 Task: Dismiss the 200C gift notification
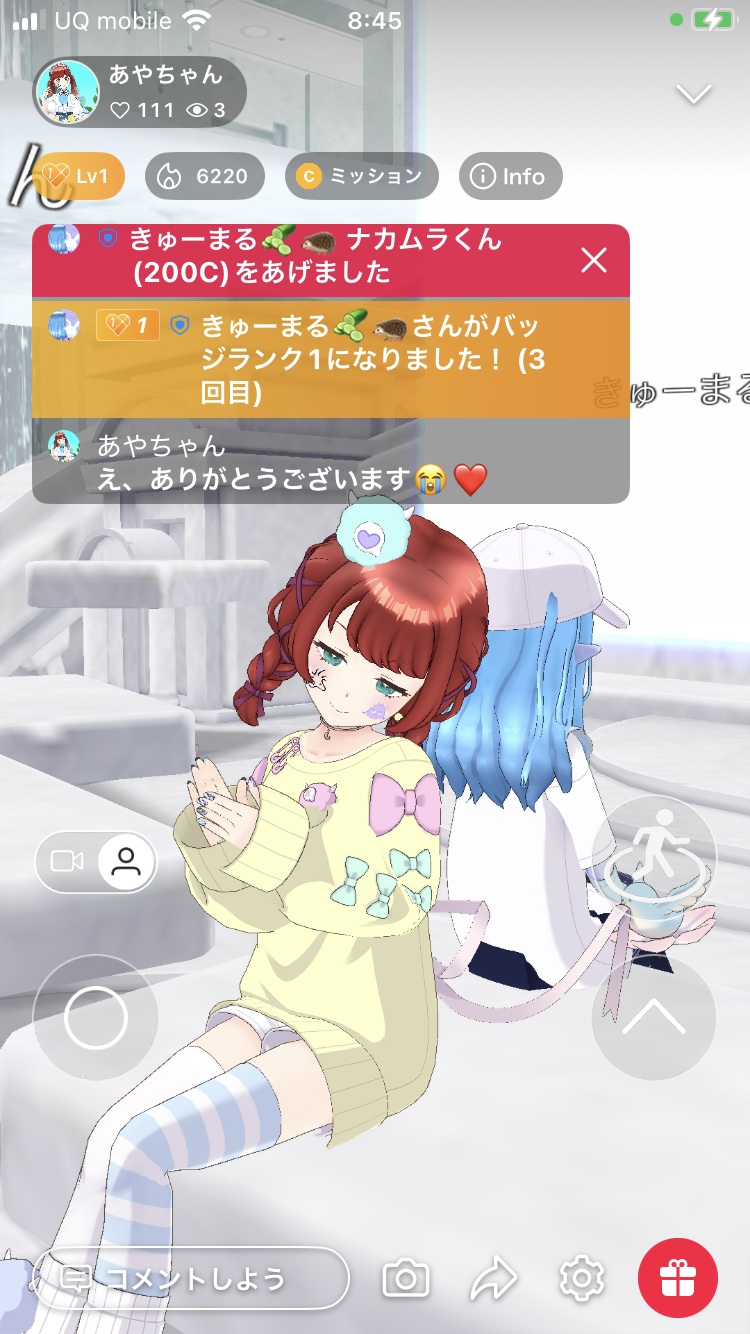click(594, 261)
